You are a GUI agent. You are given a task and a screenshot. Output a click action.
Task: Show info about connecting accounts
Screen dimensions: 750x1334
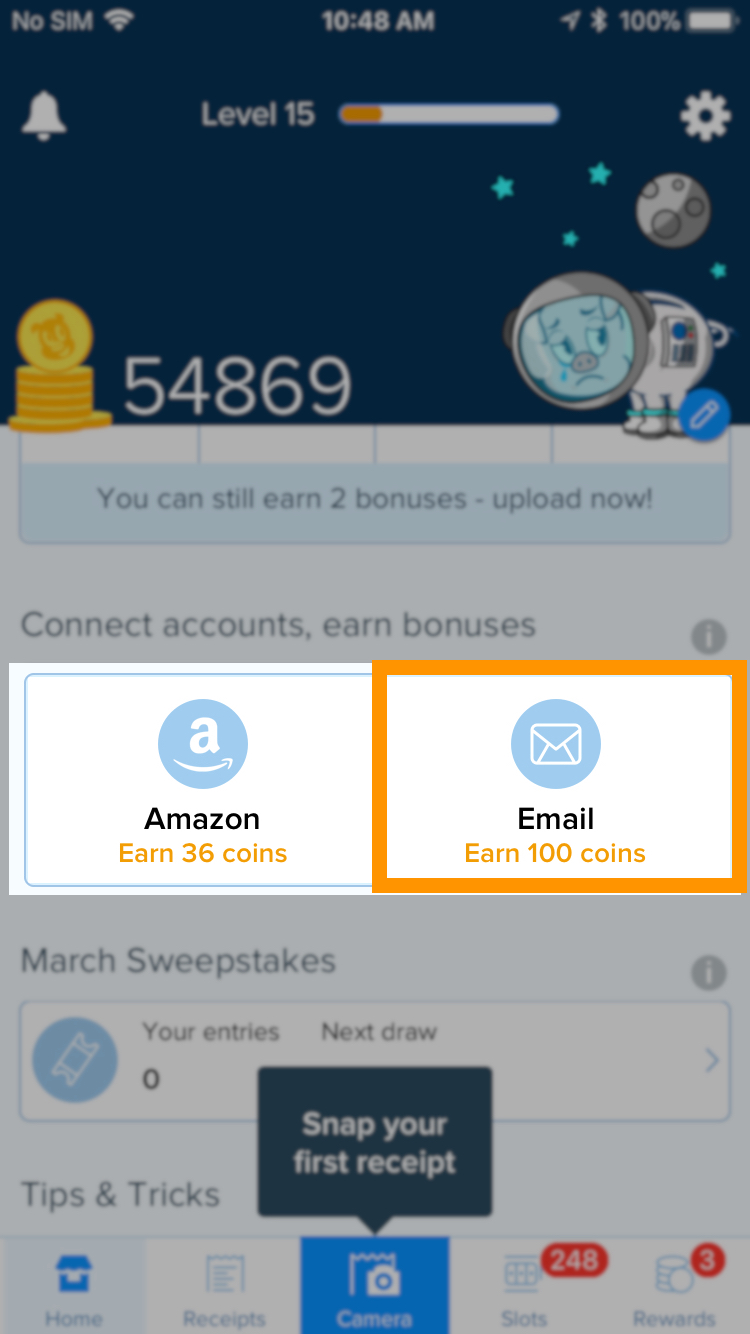pyautogui.click(x=708, y=636)
